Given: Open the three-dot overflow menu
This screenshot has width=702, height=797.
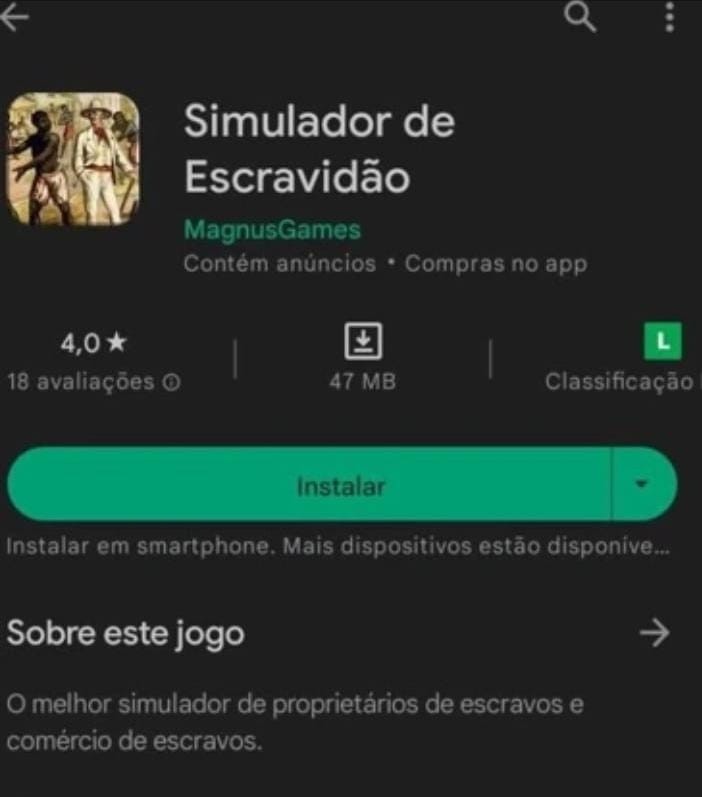Looking at the screenshot, I should [670, 17].
